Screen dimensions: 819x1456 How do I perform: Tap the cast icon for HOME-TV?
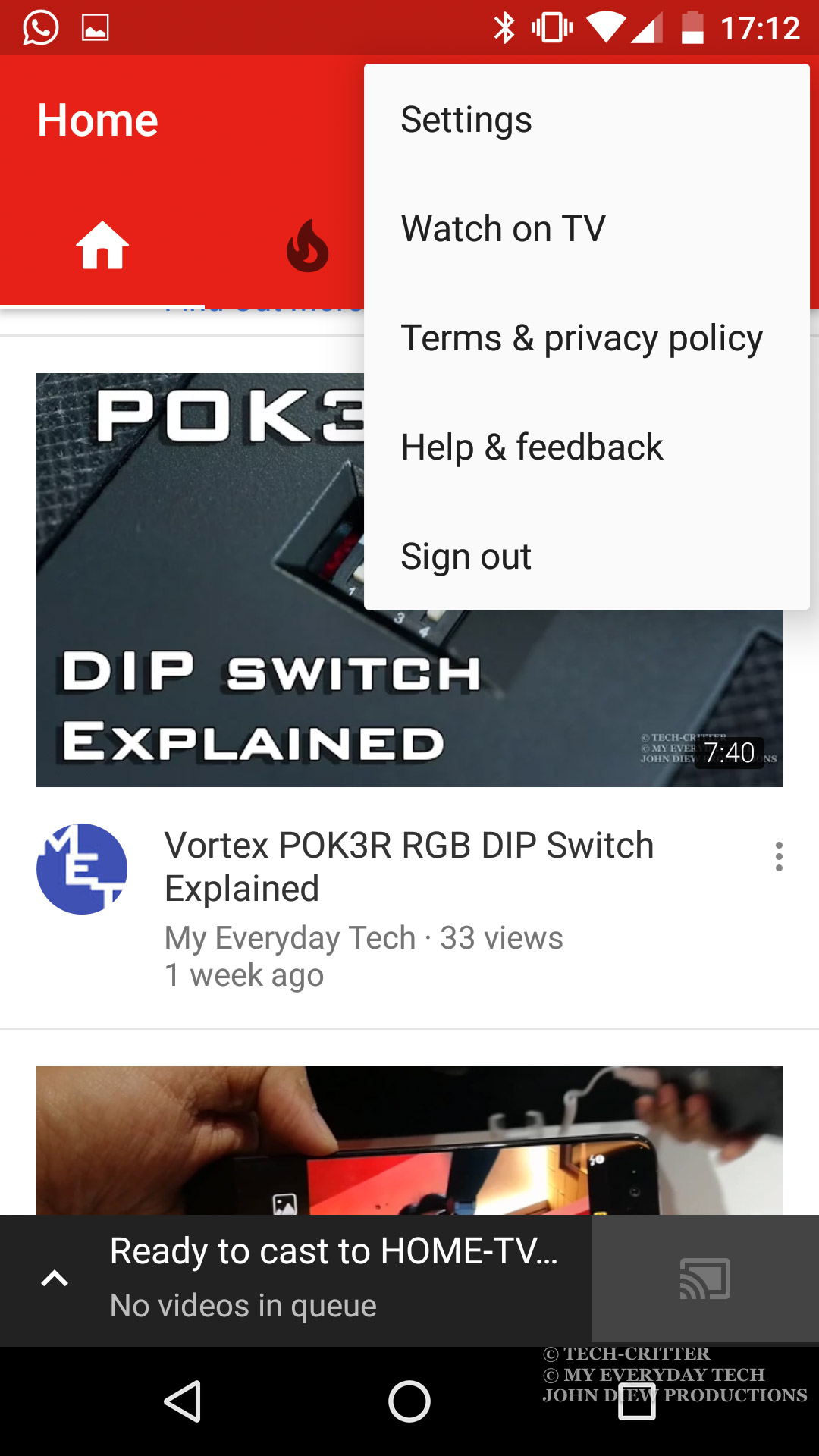coord(705,1279)
